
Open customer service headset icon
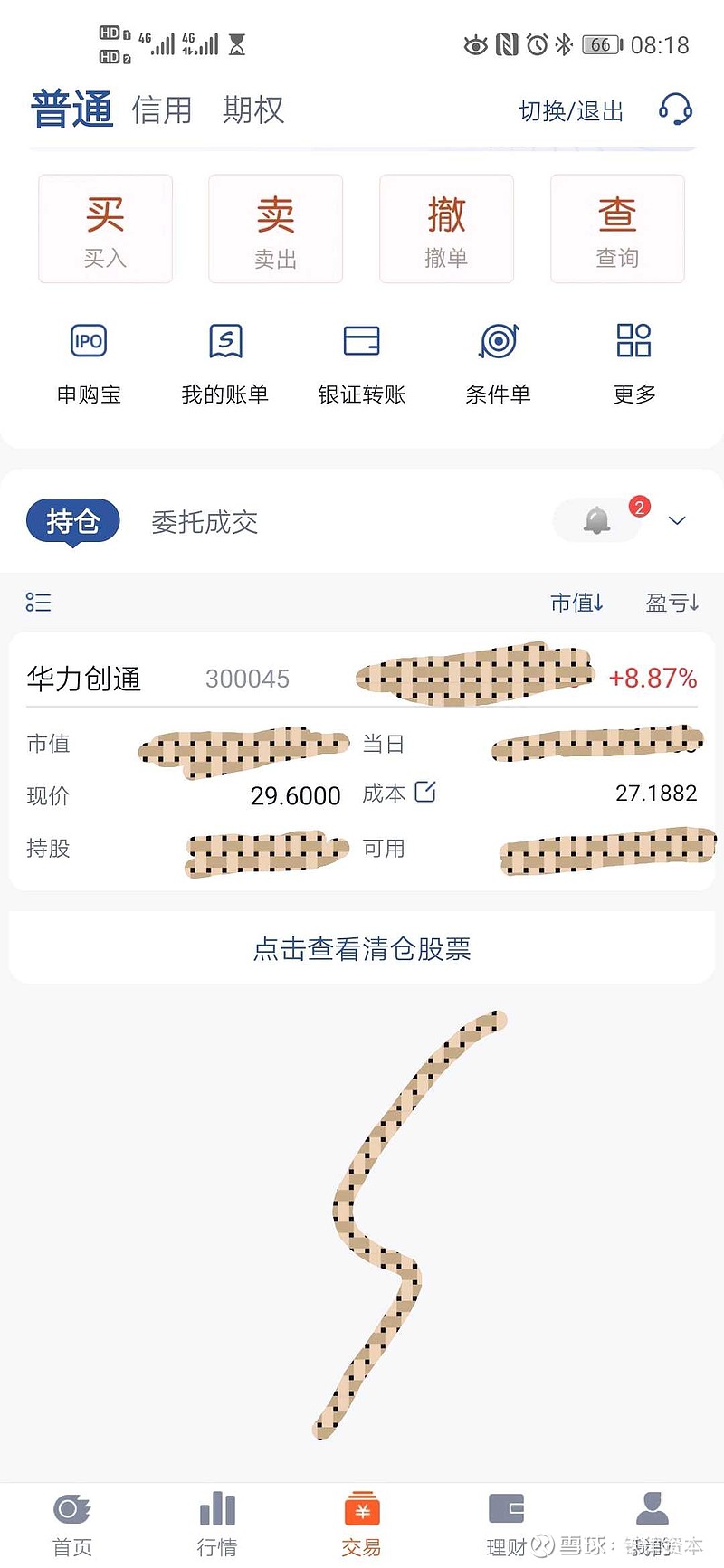(x=675, y=110)
